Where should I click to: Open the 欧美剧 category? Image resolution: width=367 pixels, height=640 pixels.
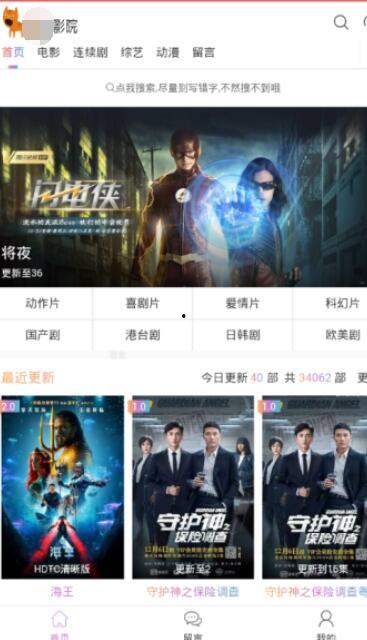point(342,335)
